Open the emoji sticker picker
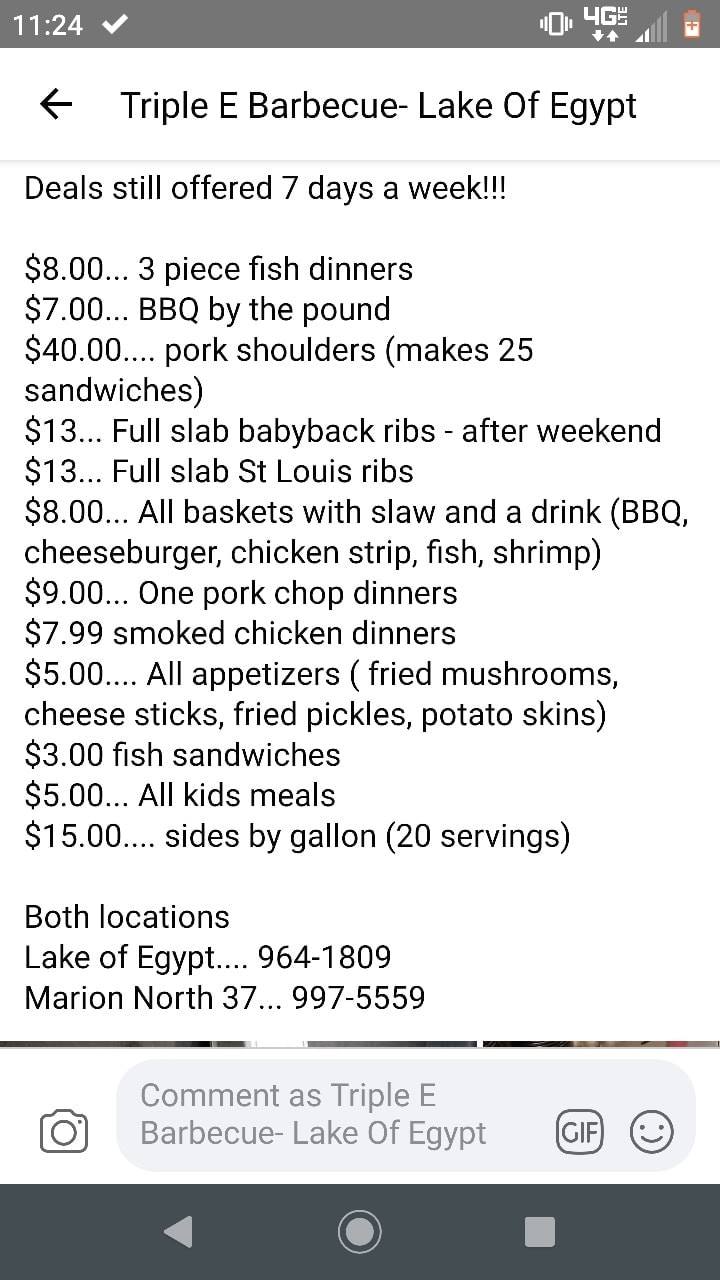 coord(651,1132)
